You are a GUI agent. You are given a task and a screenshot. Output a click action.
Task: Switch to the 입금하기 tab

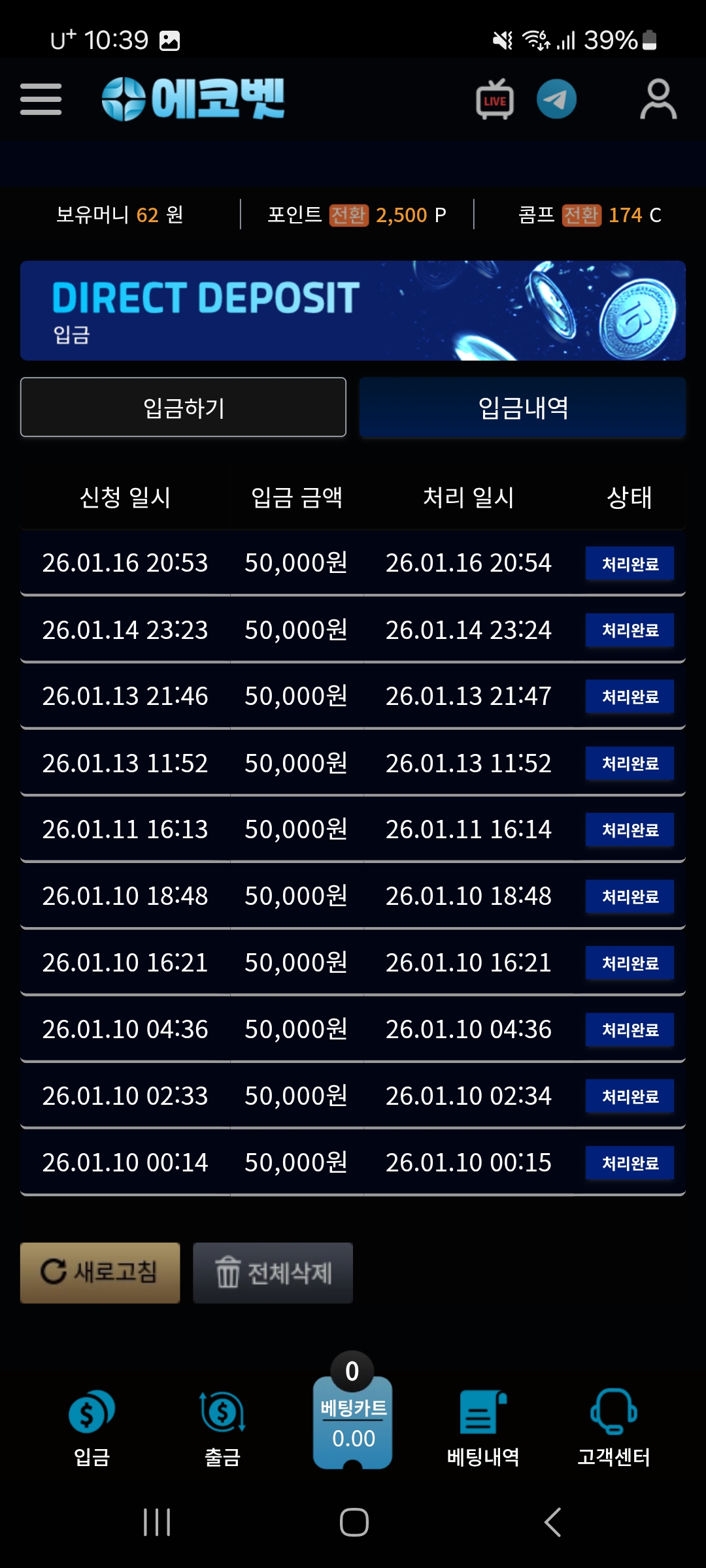183,407
